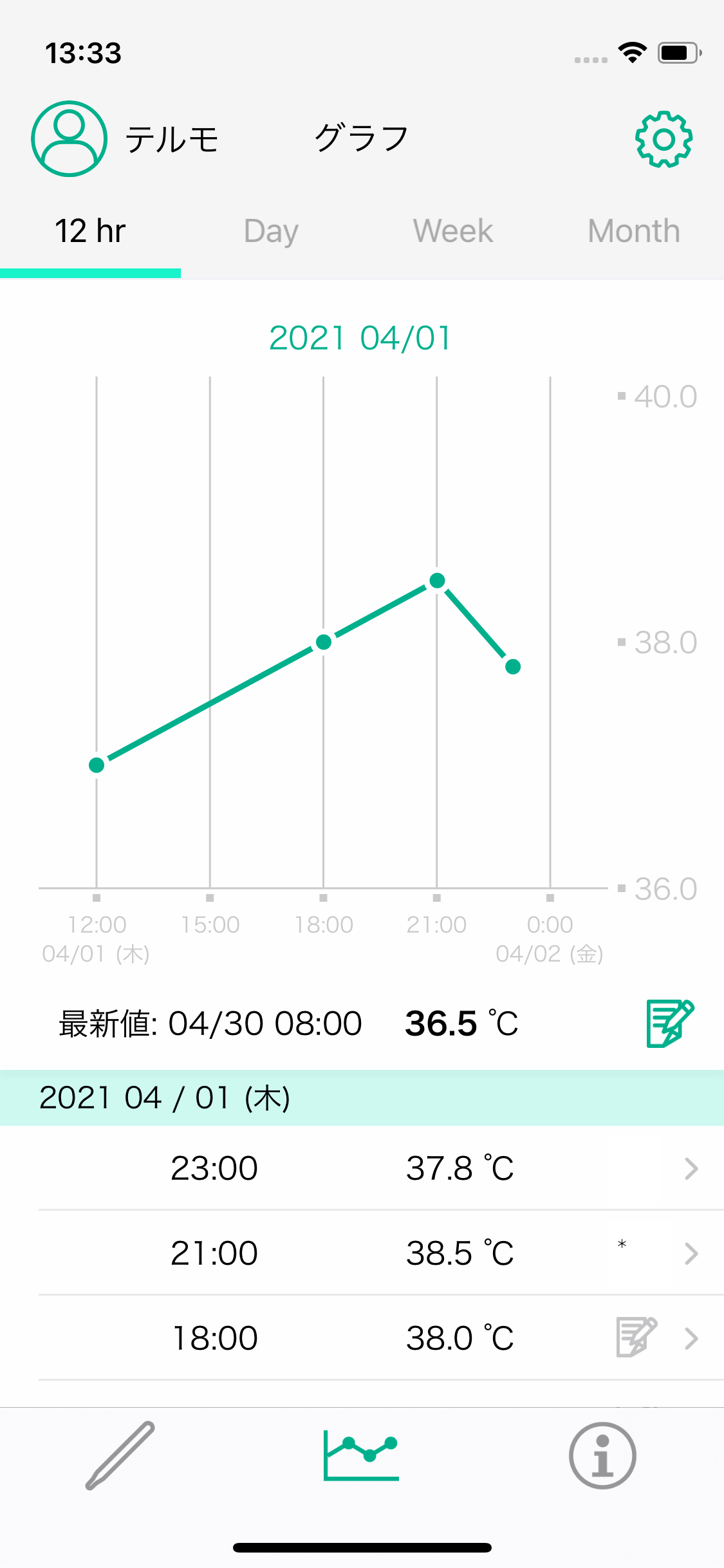
Task: Select the 12 hr tab
Action: [90, 231]
